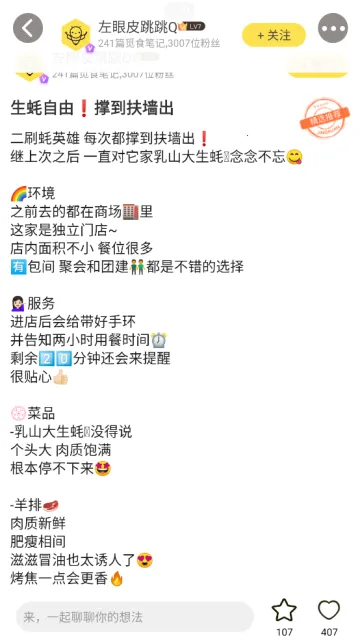Open the three-dot overflow menu
This screenshot has height=640, width=360.
(333, 28)
